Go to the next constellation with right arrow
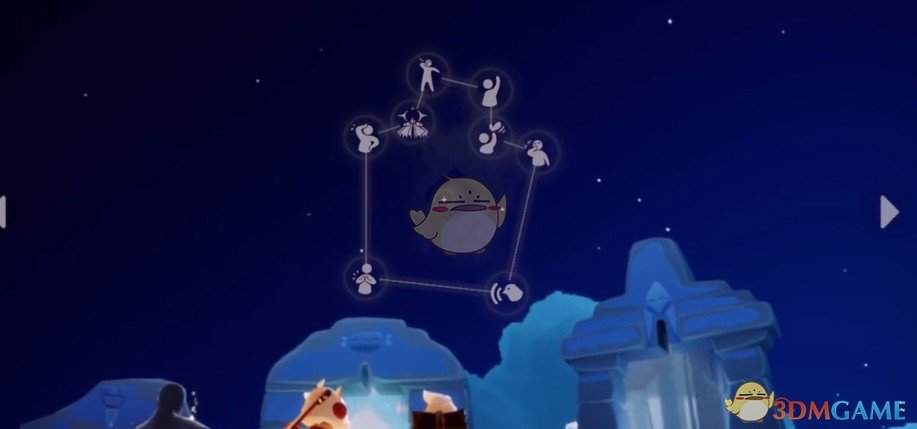Viewport: 917px width, 429px height. pos(888,211)
